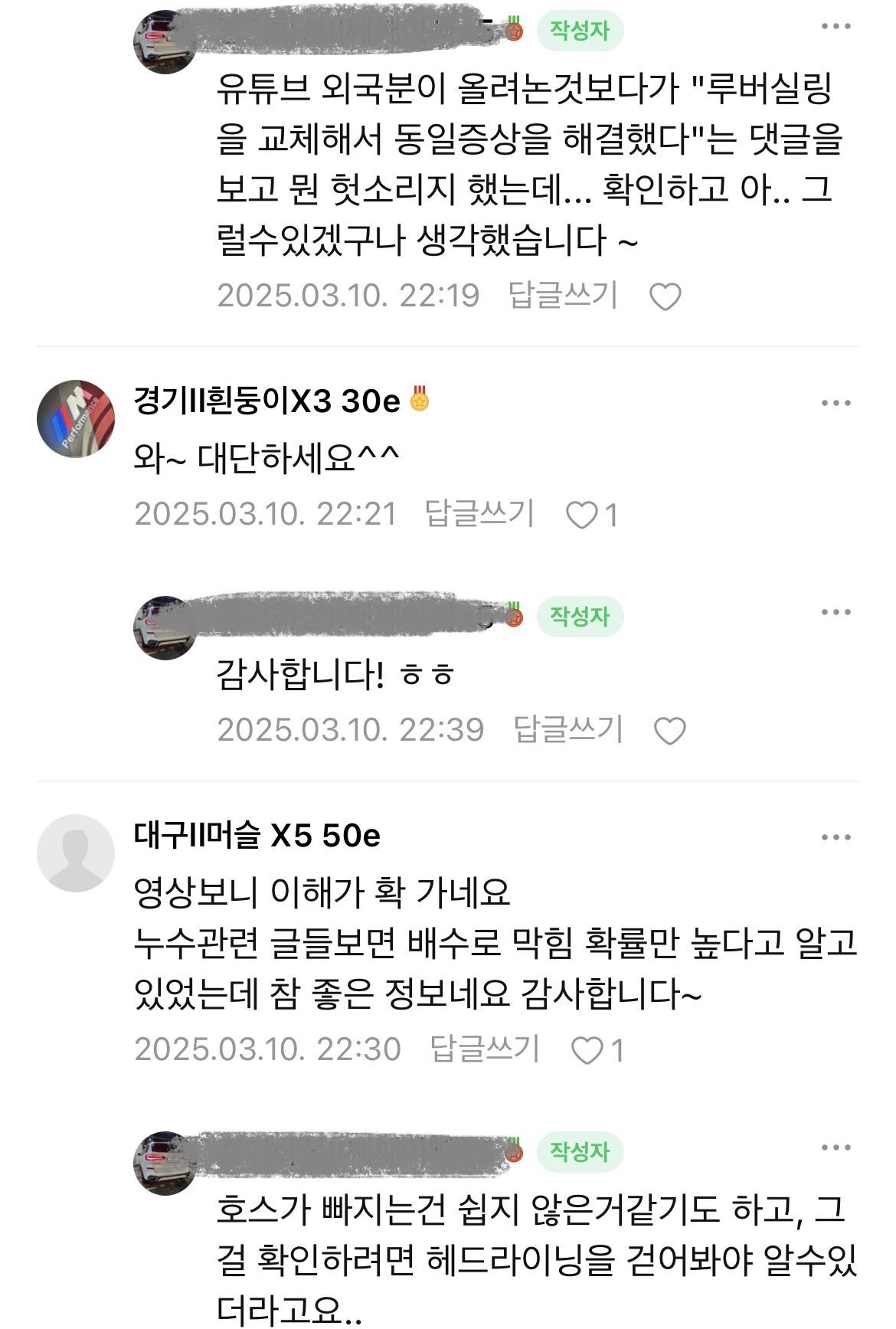Reply to the 감사합니다! comment
This screenshot has width=896, height=1329.
click(568, 729)
